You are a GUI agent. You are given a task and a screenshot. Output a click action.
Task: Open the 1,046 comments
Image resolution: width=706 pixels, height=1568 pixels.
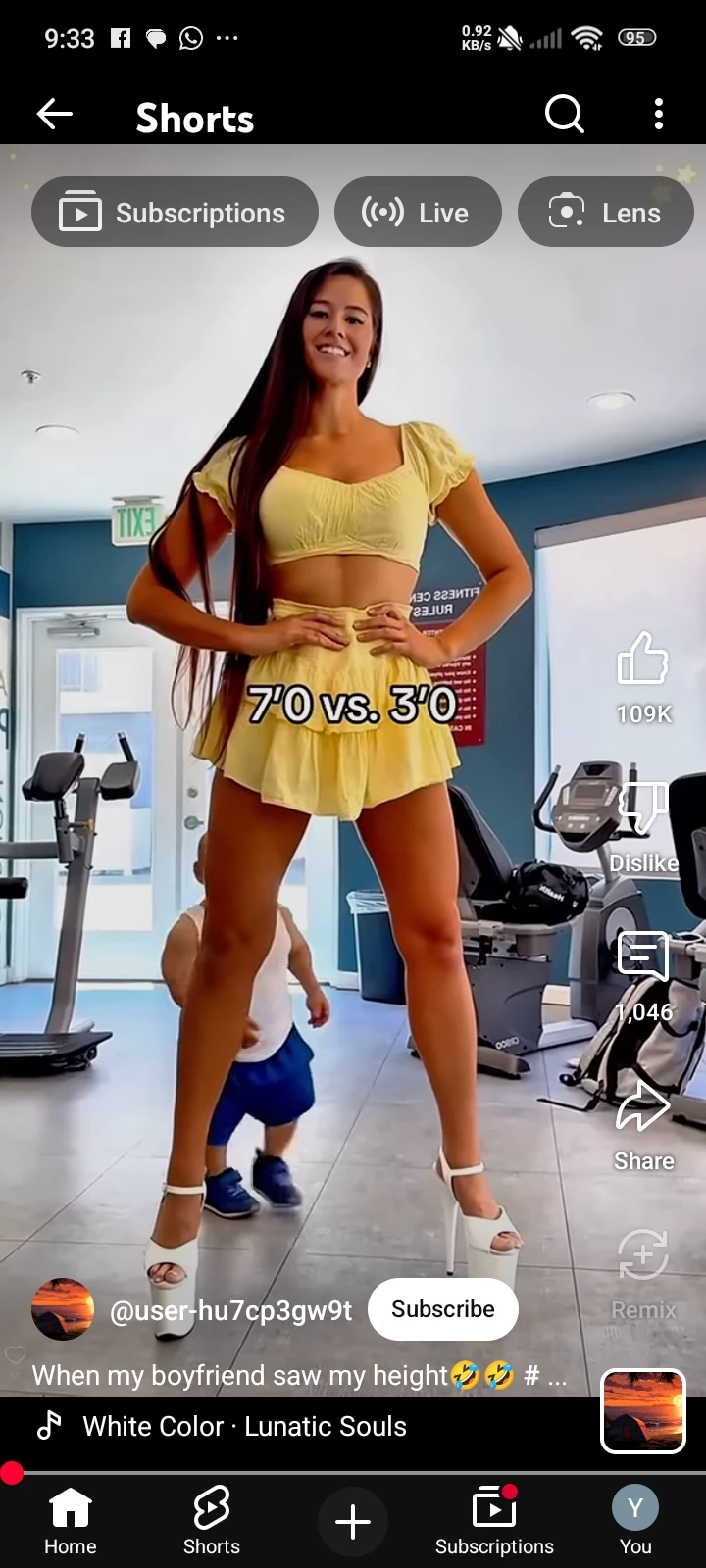tap(643, 958)
